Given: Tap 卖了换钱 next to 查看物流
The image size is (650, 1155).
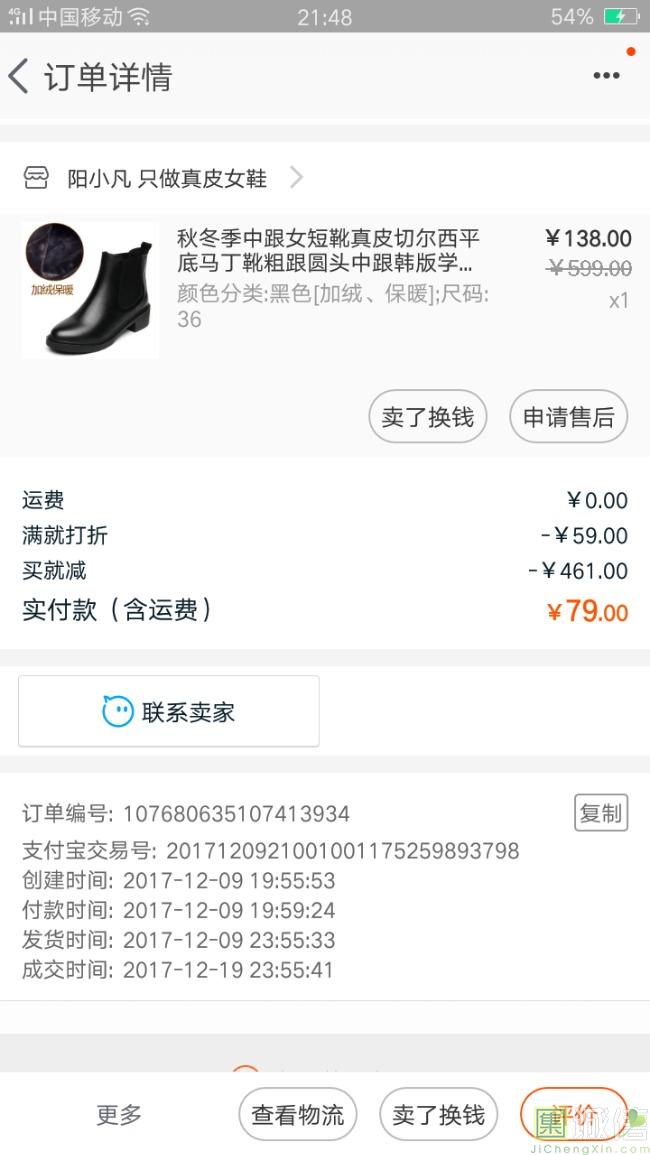Looking at the screenshot, I should [438, 1114].
